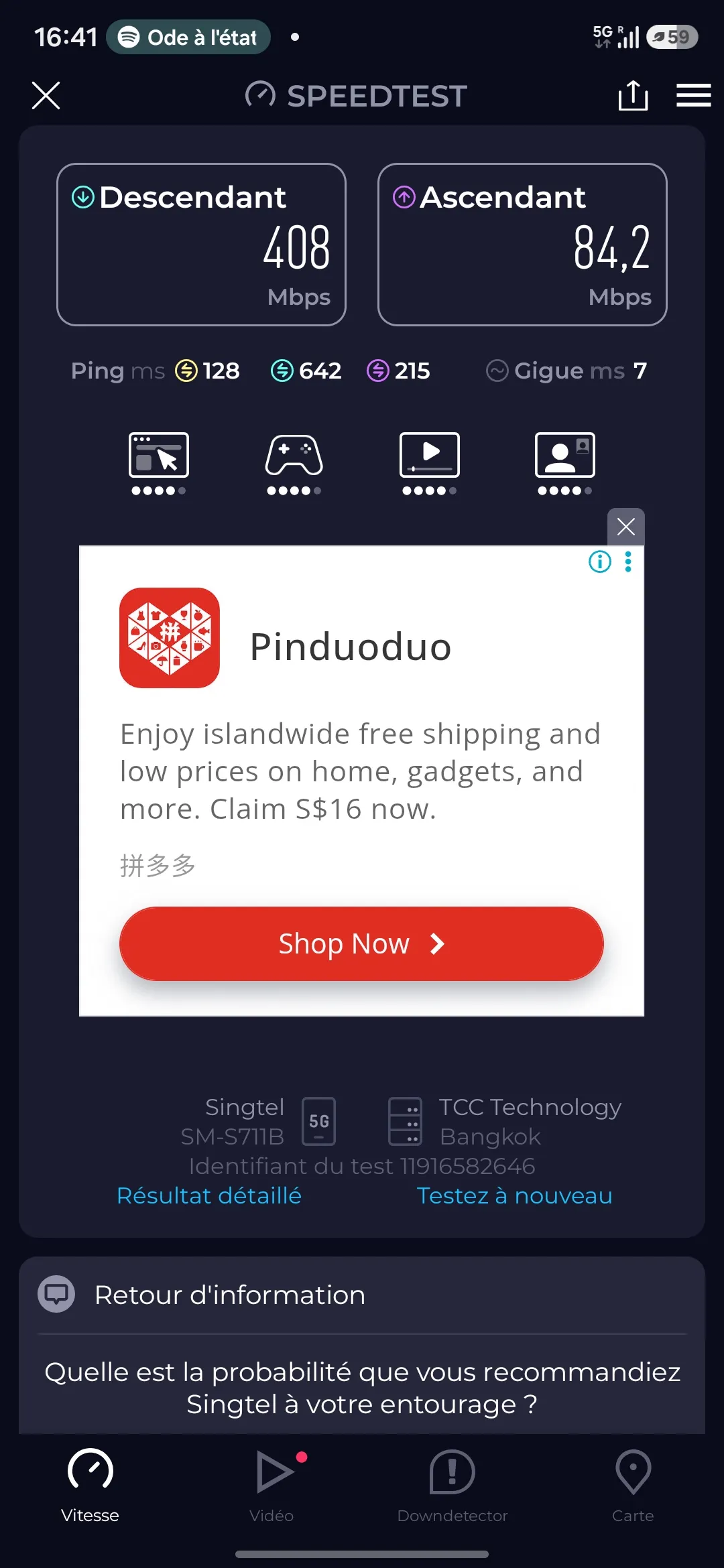Viewport: 724px width, 1568px height.
Task: Open the video conferencing experience rating
Action: (x=565, y=464)
